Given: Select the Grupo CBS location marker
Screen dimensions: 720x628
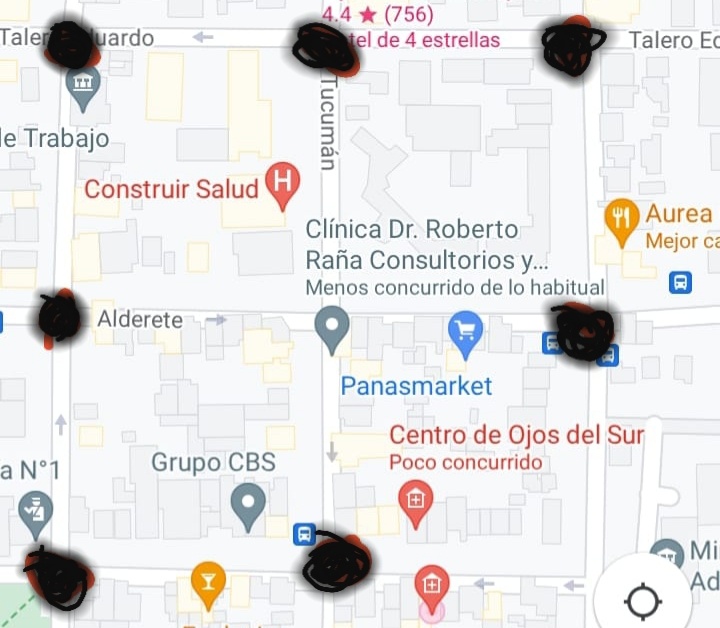Looking at the screenshot, I should tap(248, 503).
